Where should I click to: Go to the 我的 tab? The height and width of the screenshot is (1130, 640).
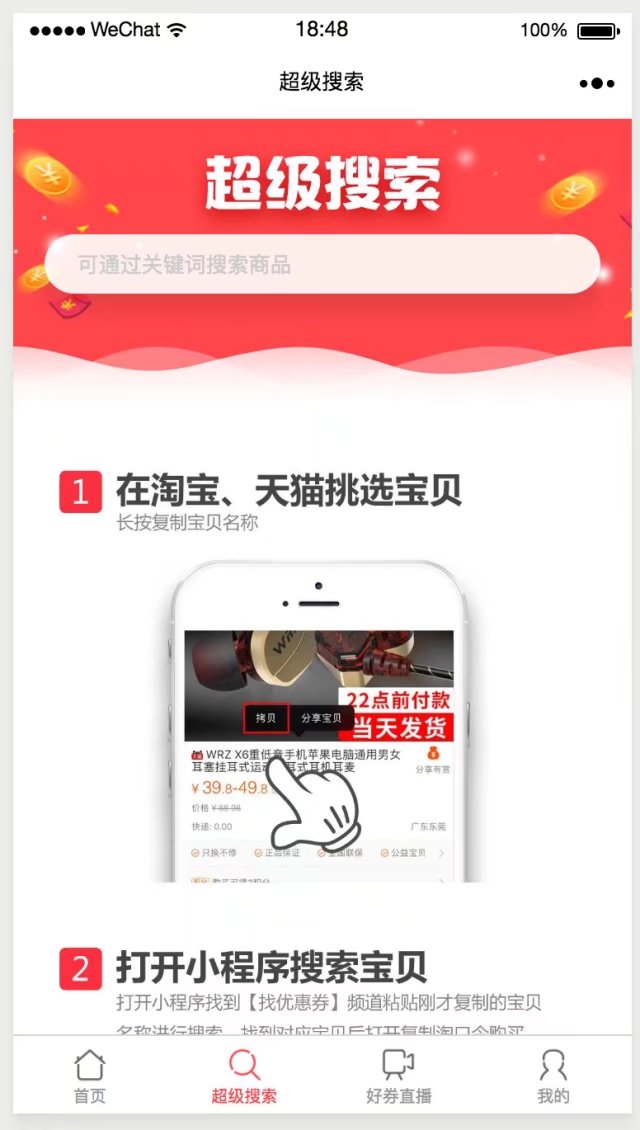pyautogui.click(x=552, y=1076)
